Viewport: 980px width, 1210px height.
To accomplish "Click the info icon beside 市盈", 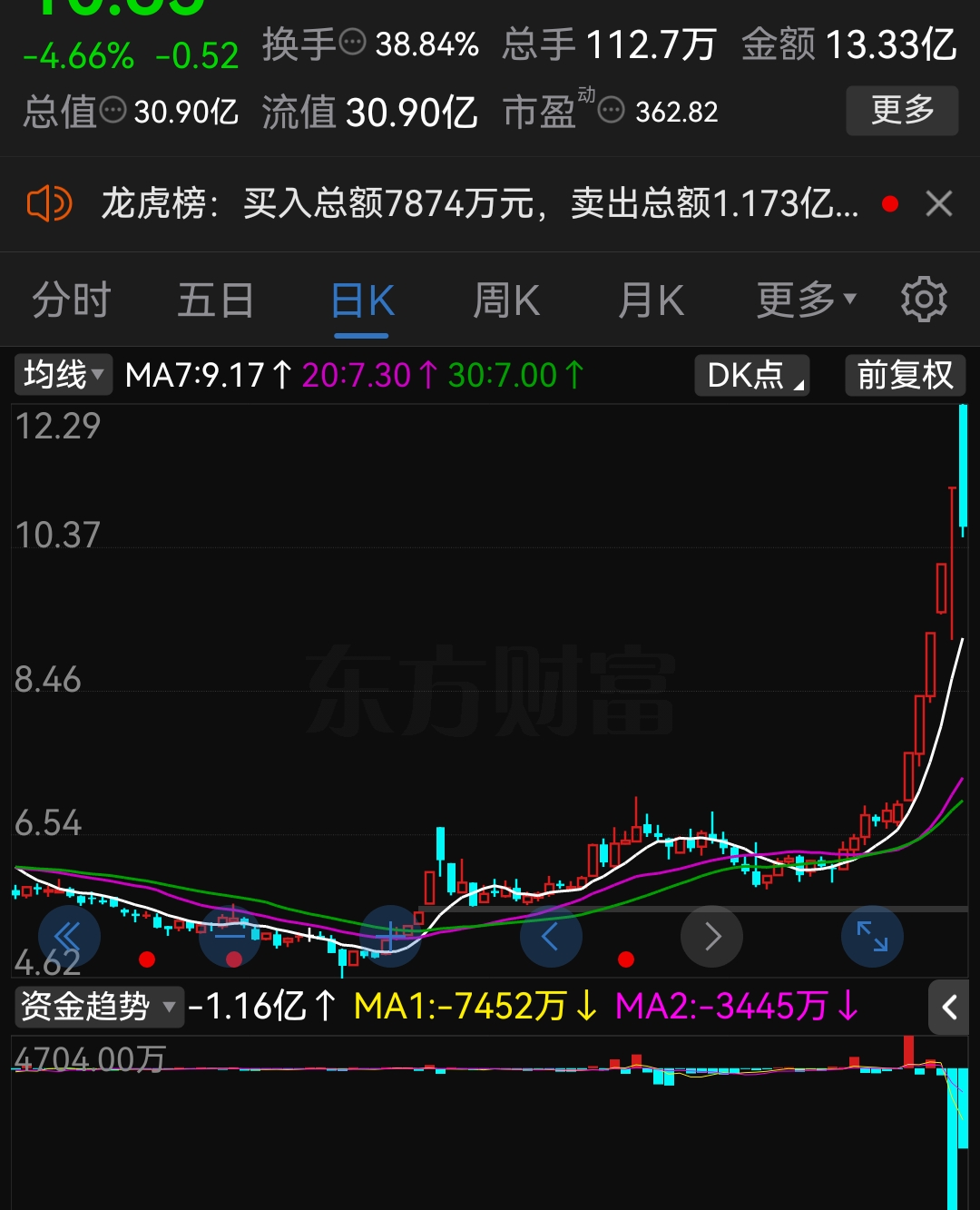I will click(611, 111).
